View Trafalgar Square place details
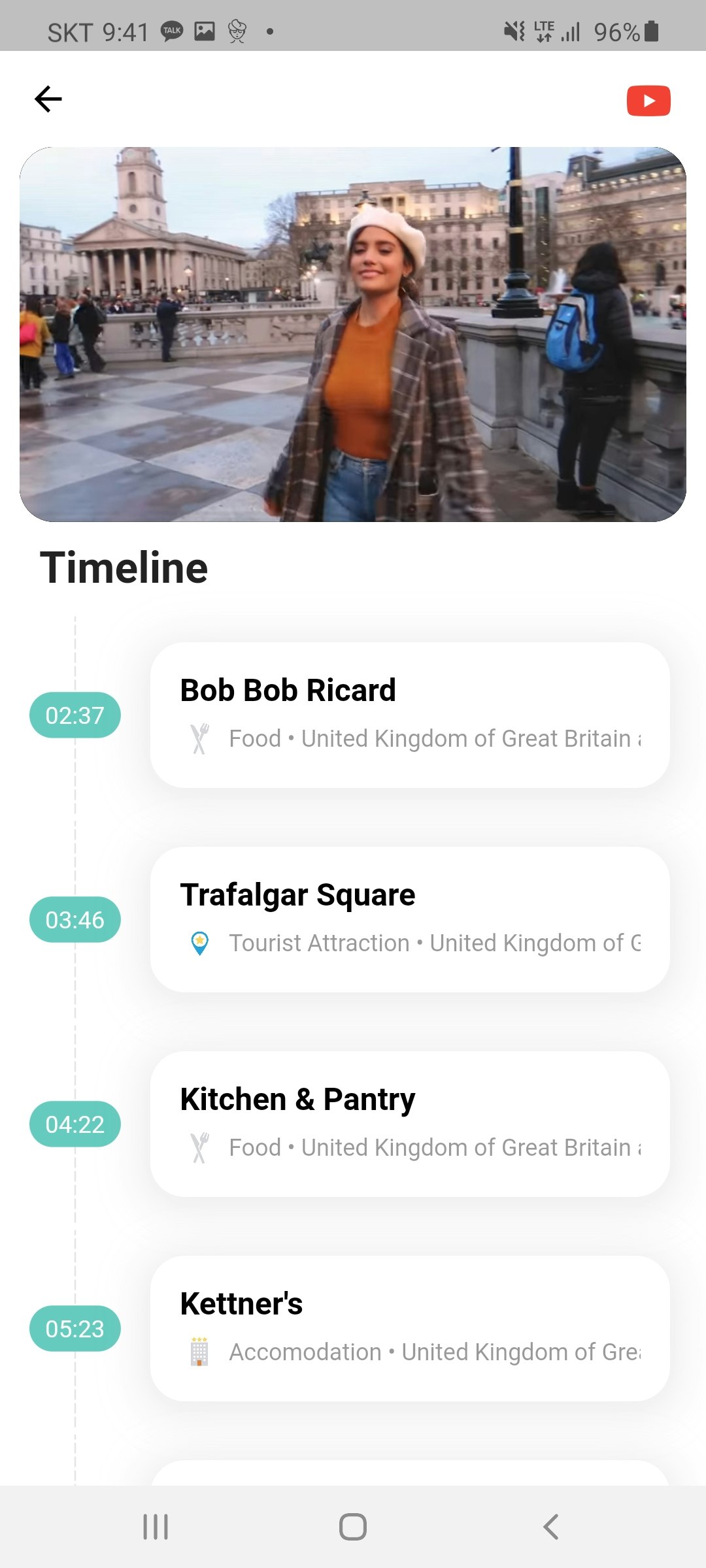The height and width of the screenshot is (1568, 706). [x=410, y=919]
